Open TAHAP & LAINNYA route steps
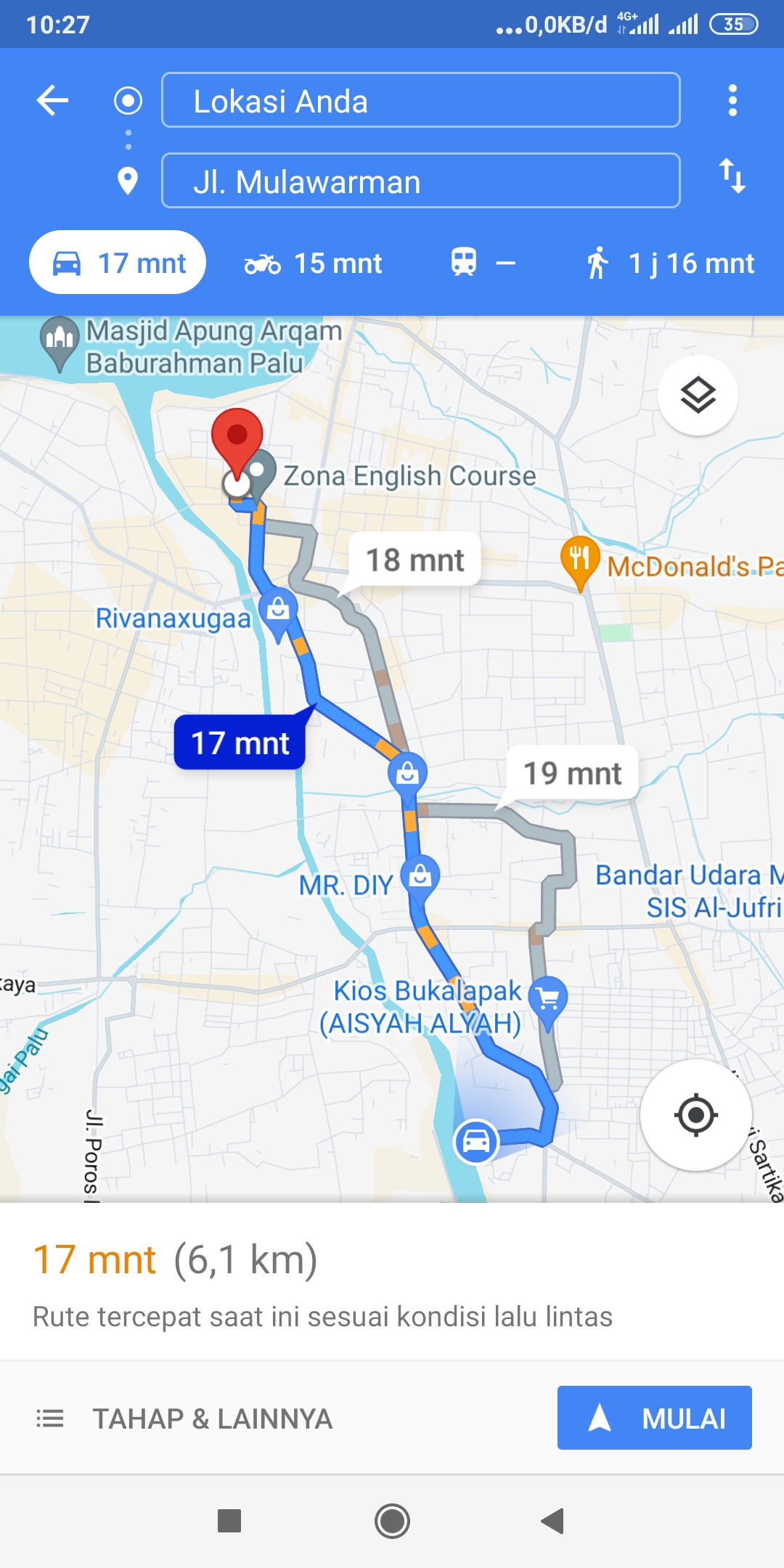 click(x=184, y=1418)
